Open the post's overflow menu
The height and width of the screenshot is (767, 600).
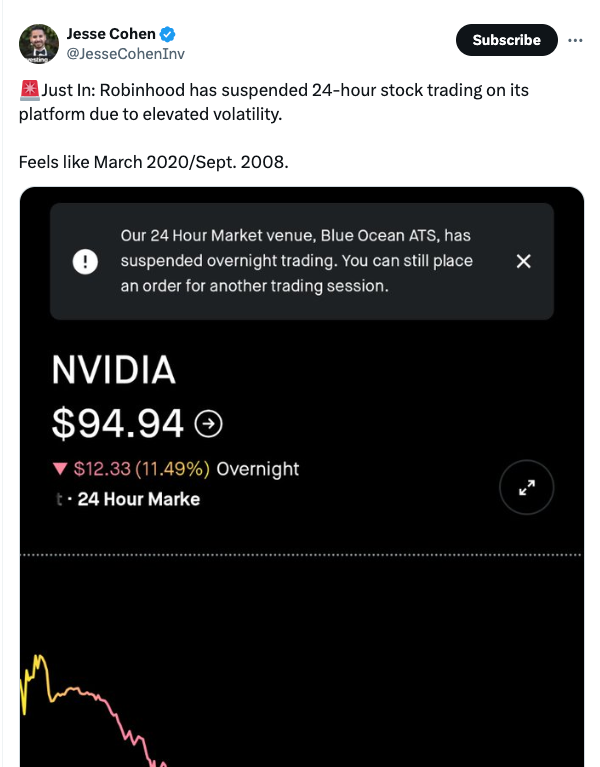[574, 40]
